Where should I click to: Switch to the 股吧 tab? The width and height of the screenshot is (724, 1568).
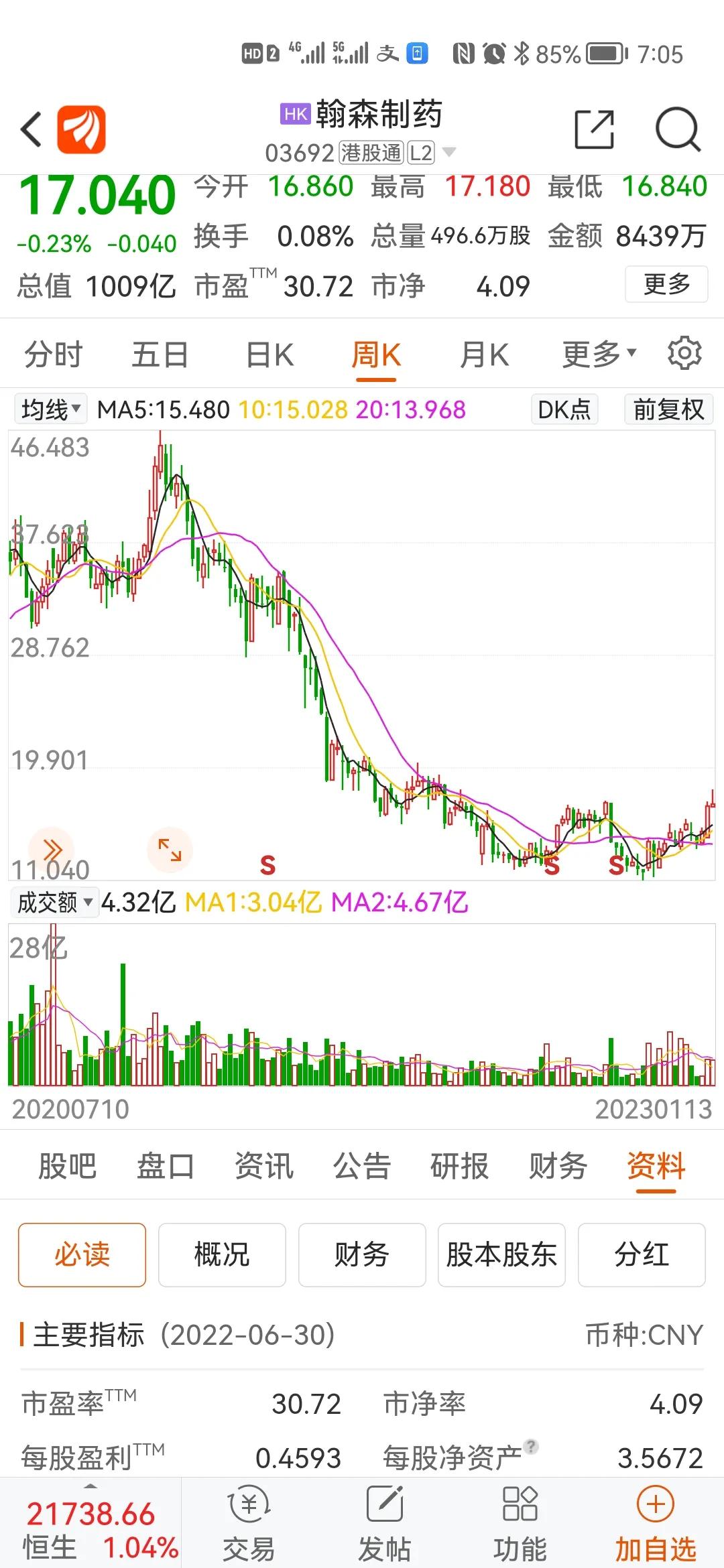click(67, 1167)
